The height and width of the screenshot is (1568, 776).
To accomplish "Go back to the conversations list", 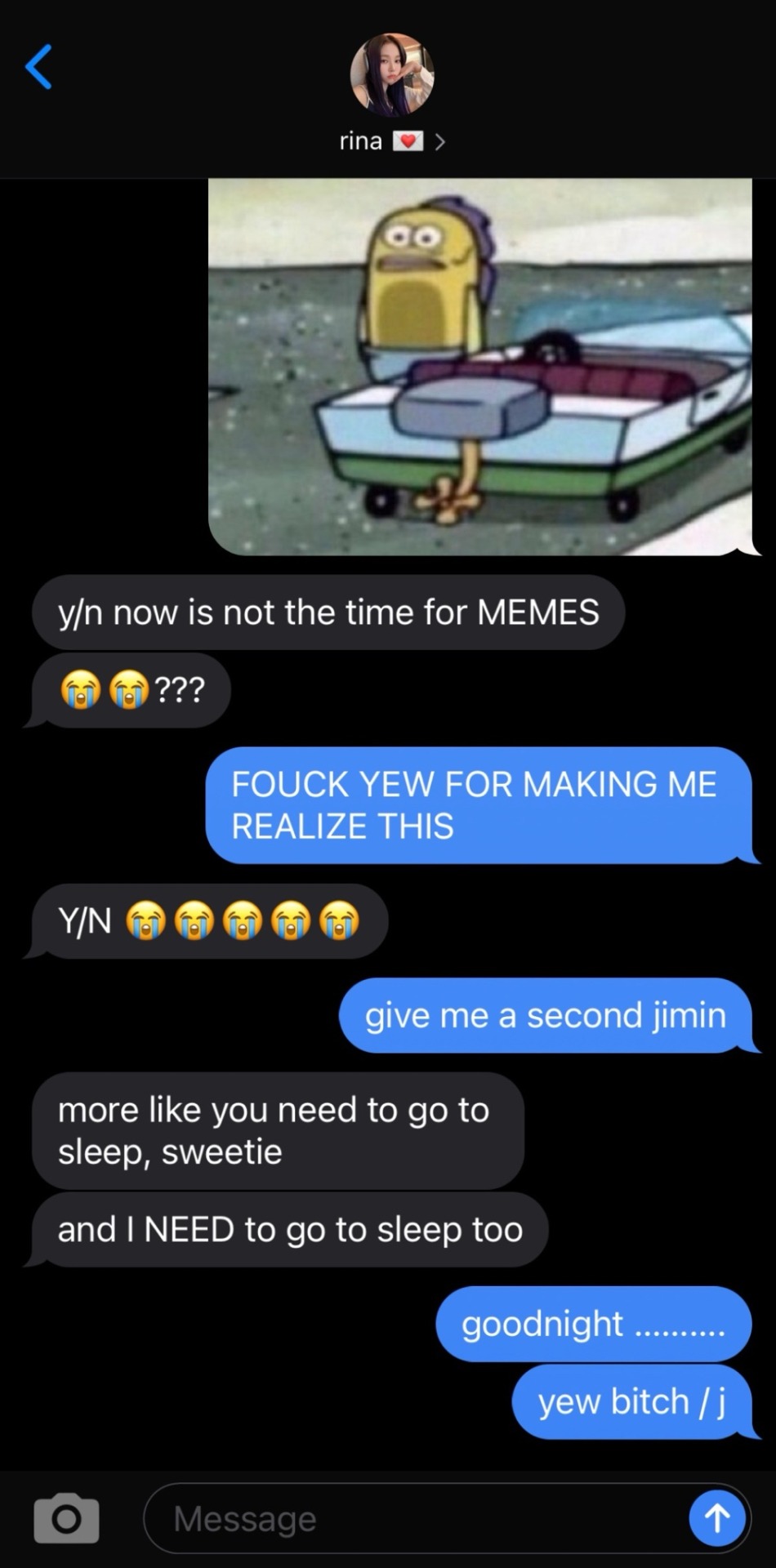I will 38,67.
